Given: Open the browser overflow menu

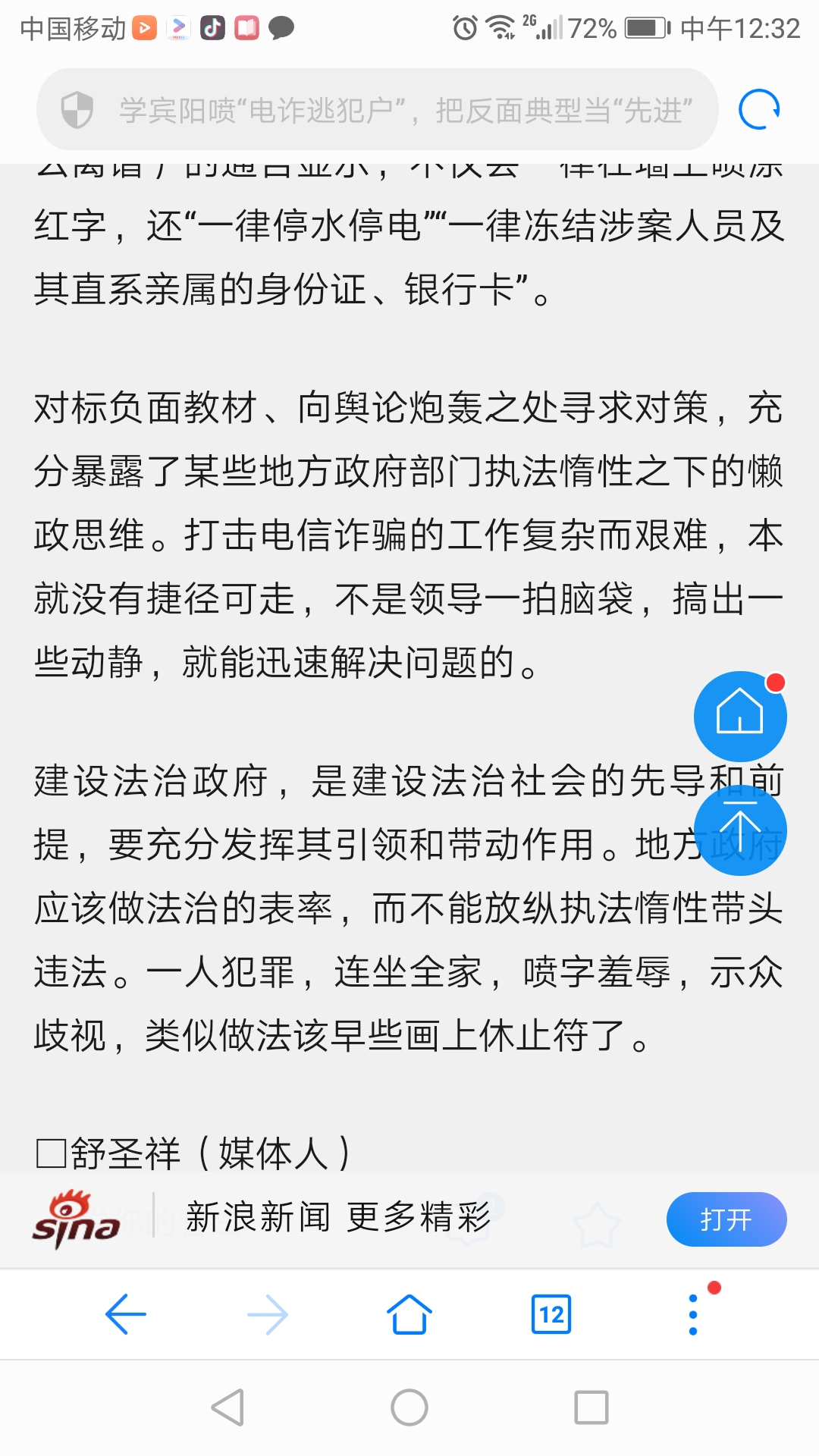Looking at the screenshot, I should 693,1314.
